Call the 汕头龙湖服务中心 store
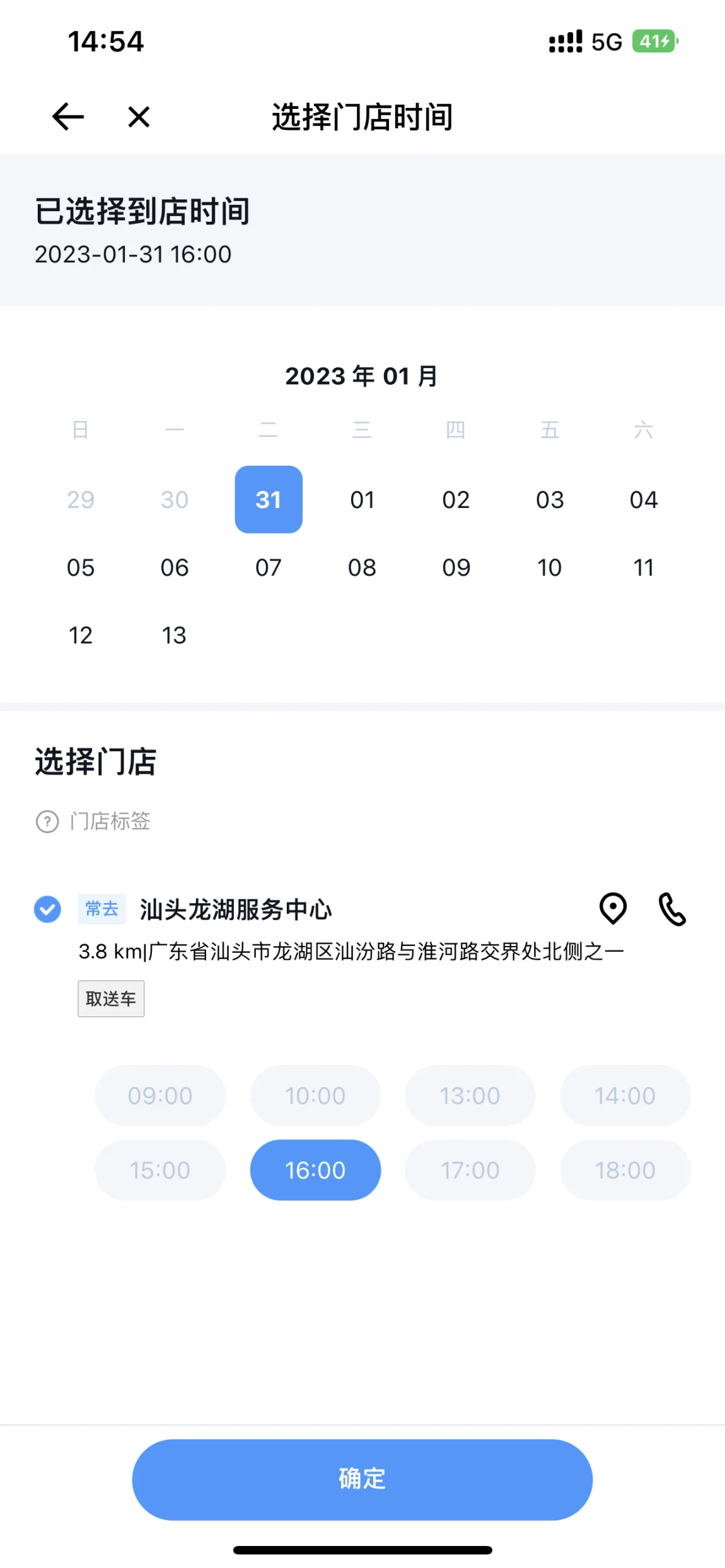This screenshot has width=725, height=1568. 672,909
